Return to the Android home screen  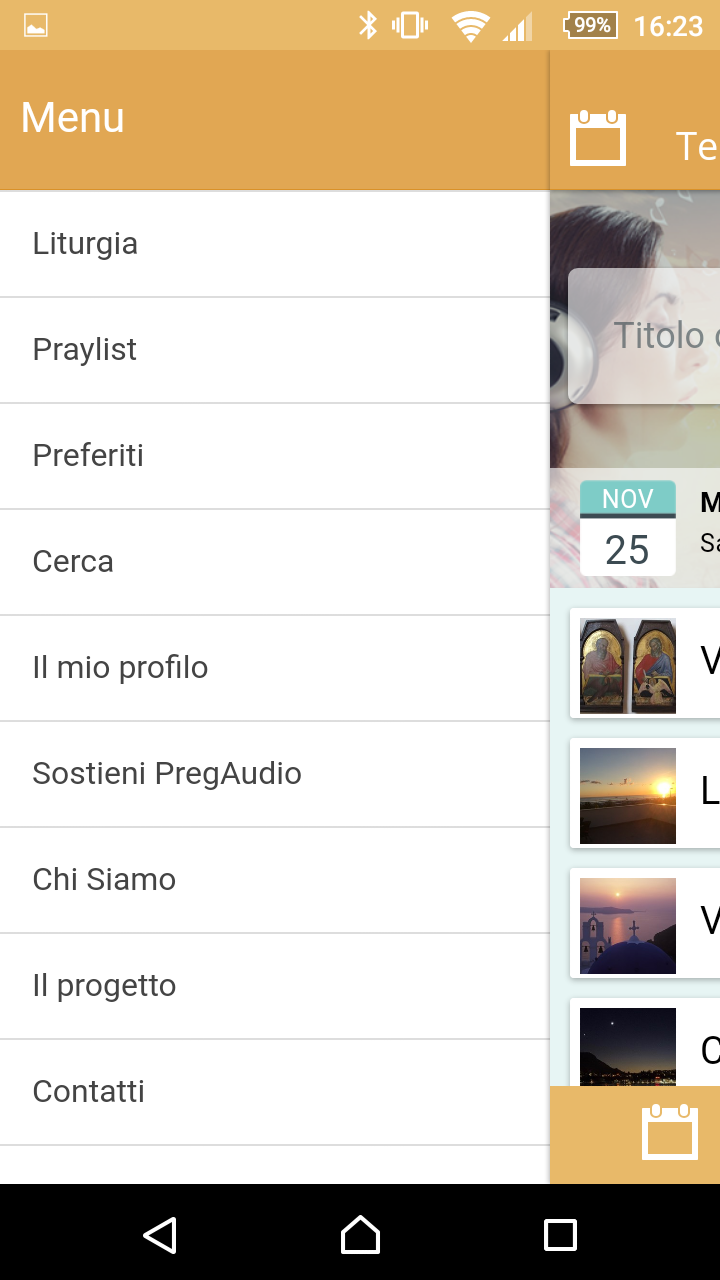pos(360,1235)
